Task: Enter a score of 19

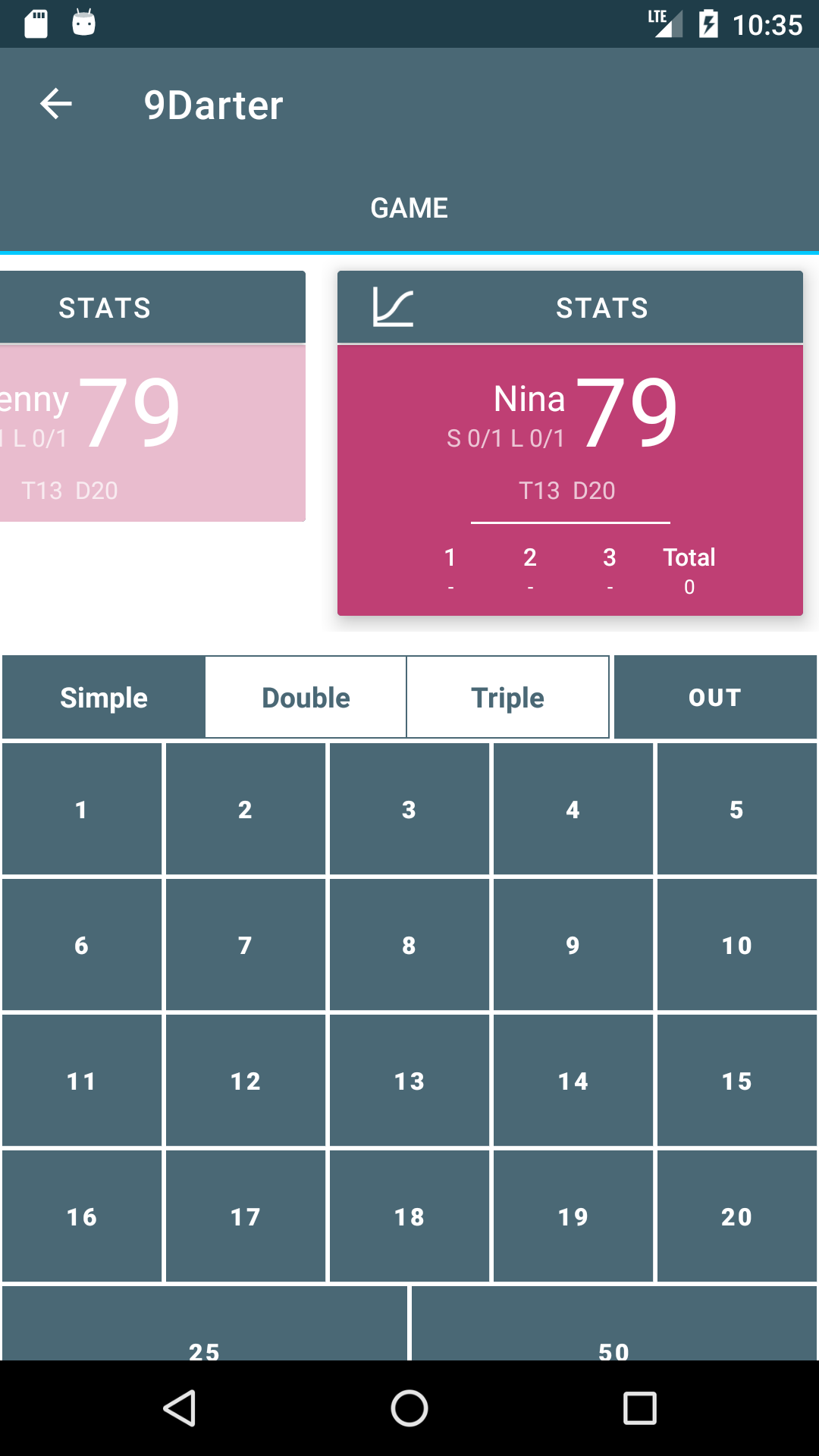Action: point(573,1216)
